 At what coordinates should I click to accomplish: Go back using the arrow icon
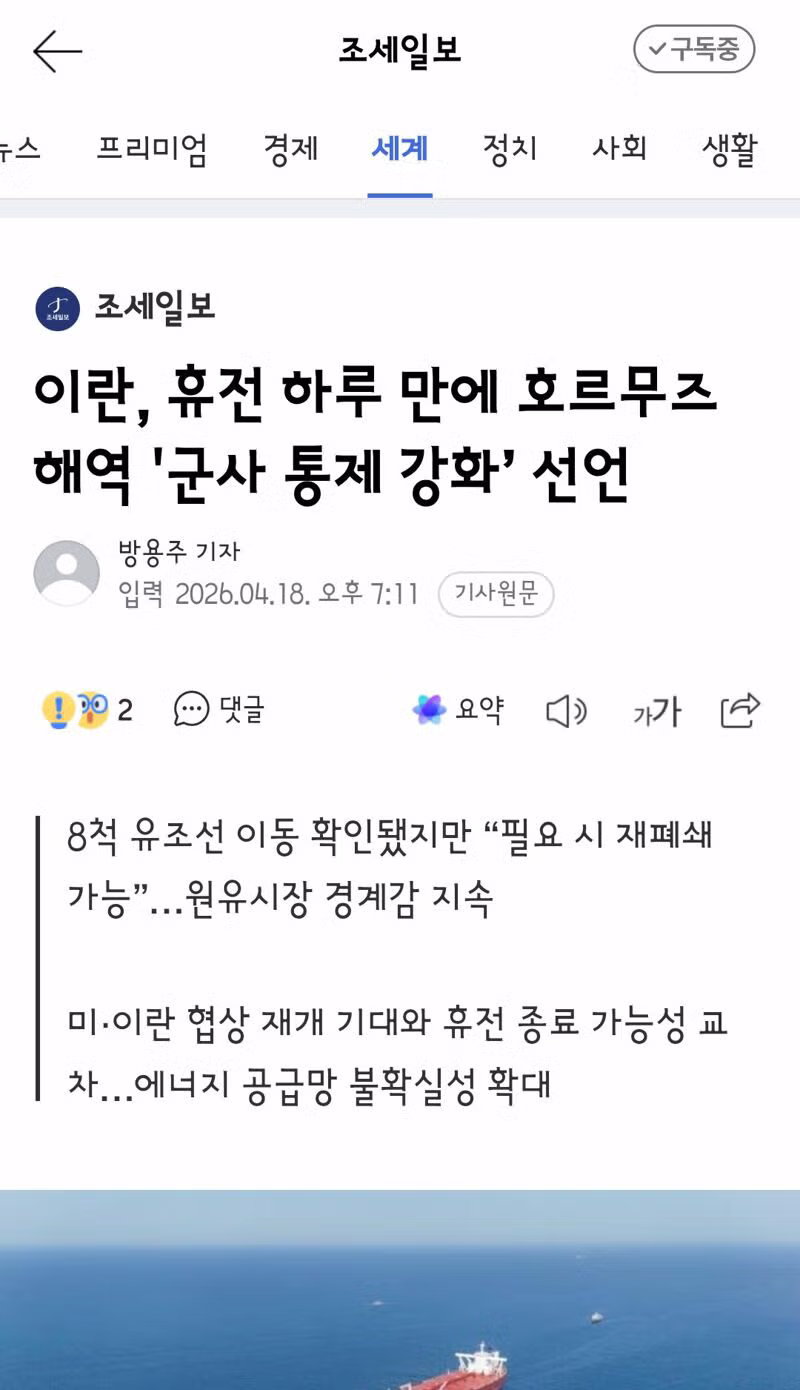pos(57,51)
